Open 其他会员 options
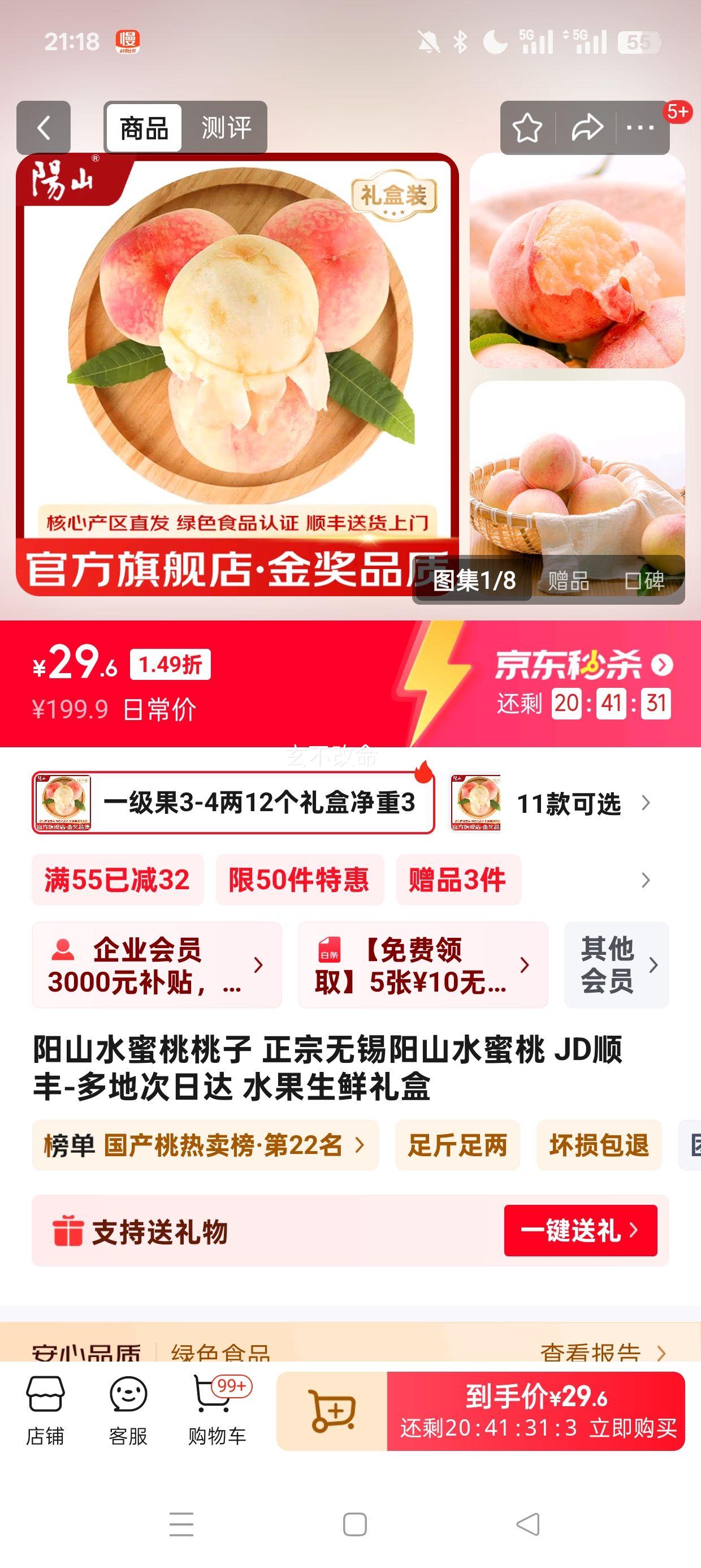701x1568 pixels. [x=616, y=965]
